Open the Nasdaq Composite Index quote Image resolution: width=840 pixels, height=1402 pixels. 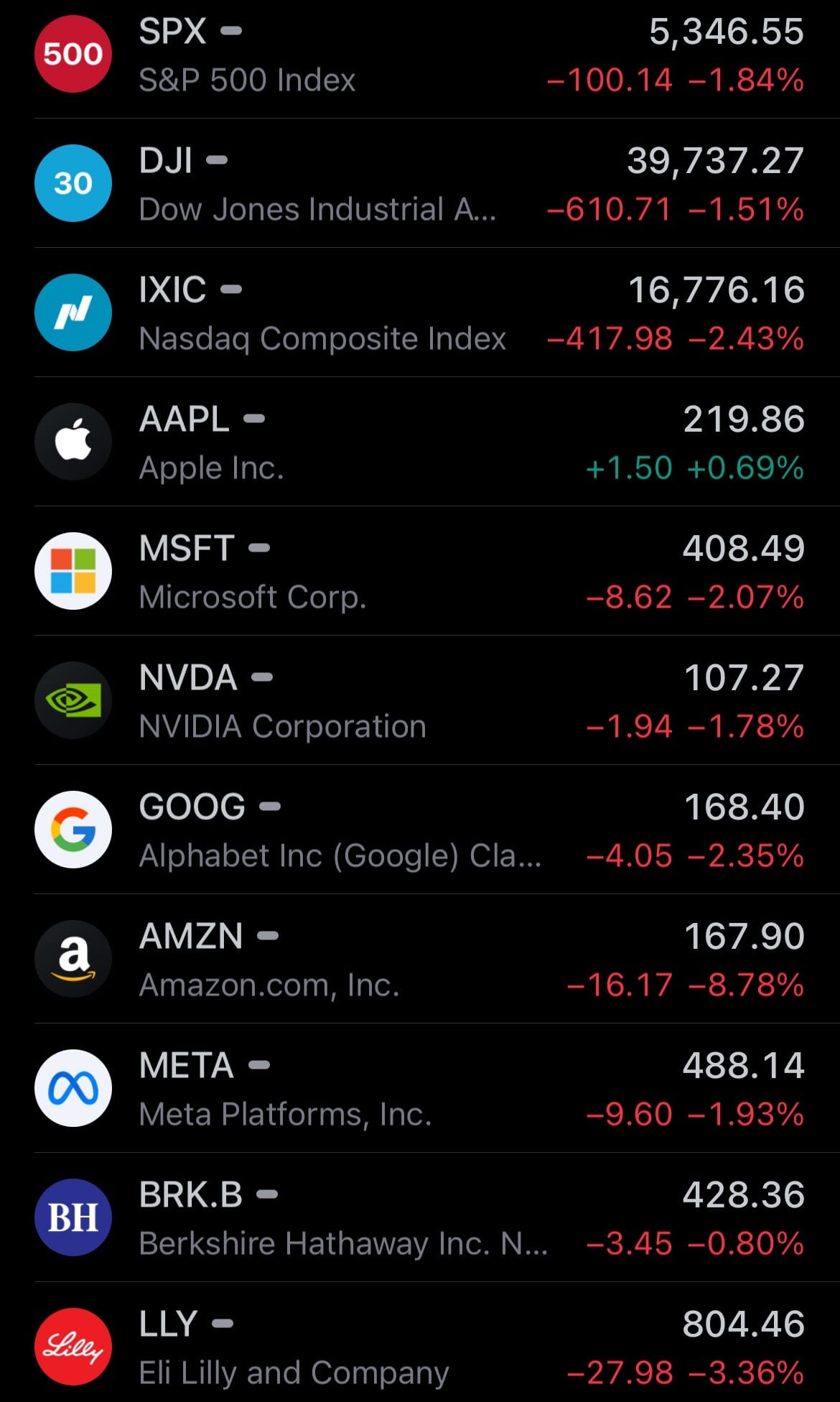point(420,313)
